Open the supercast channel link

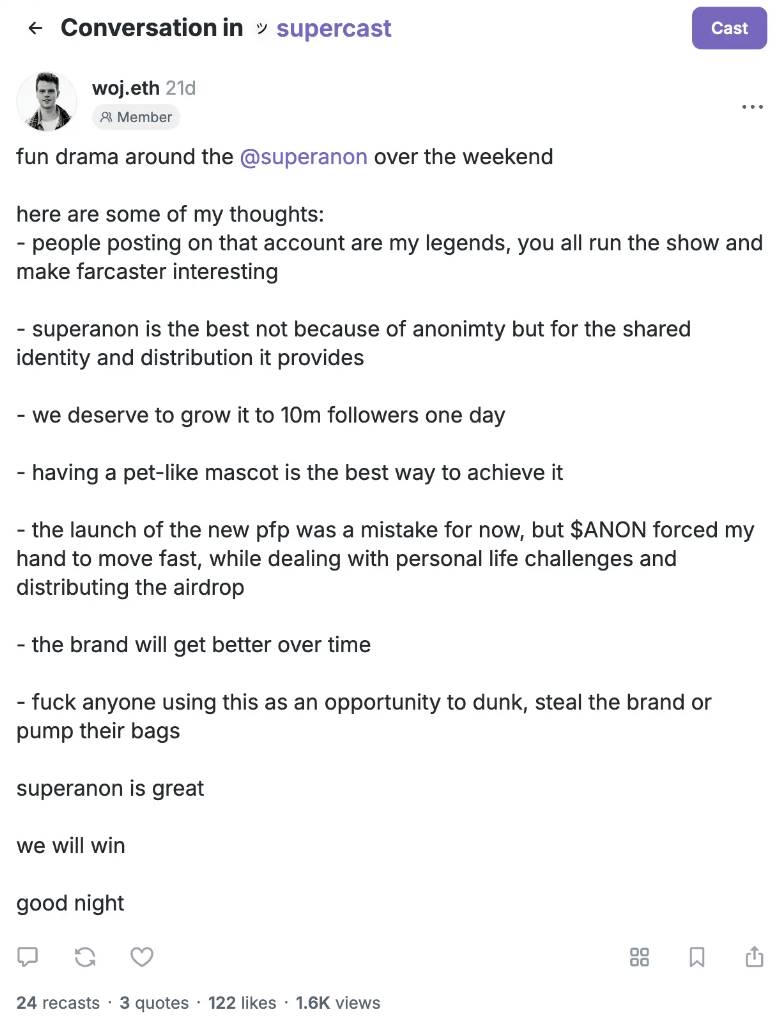coord(333,29)
